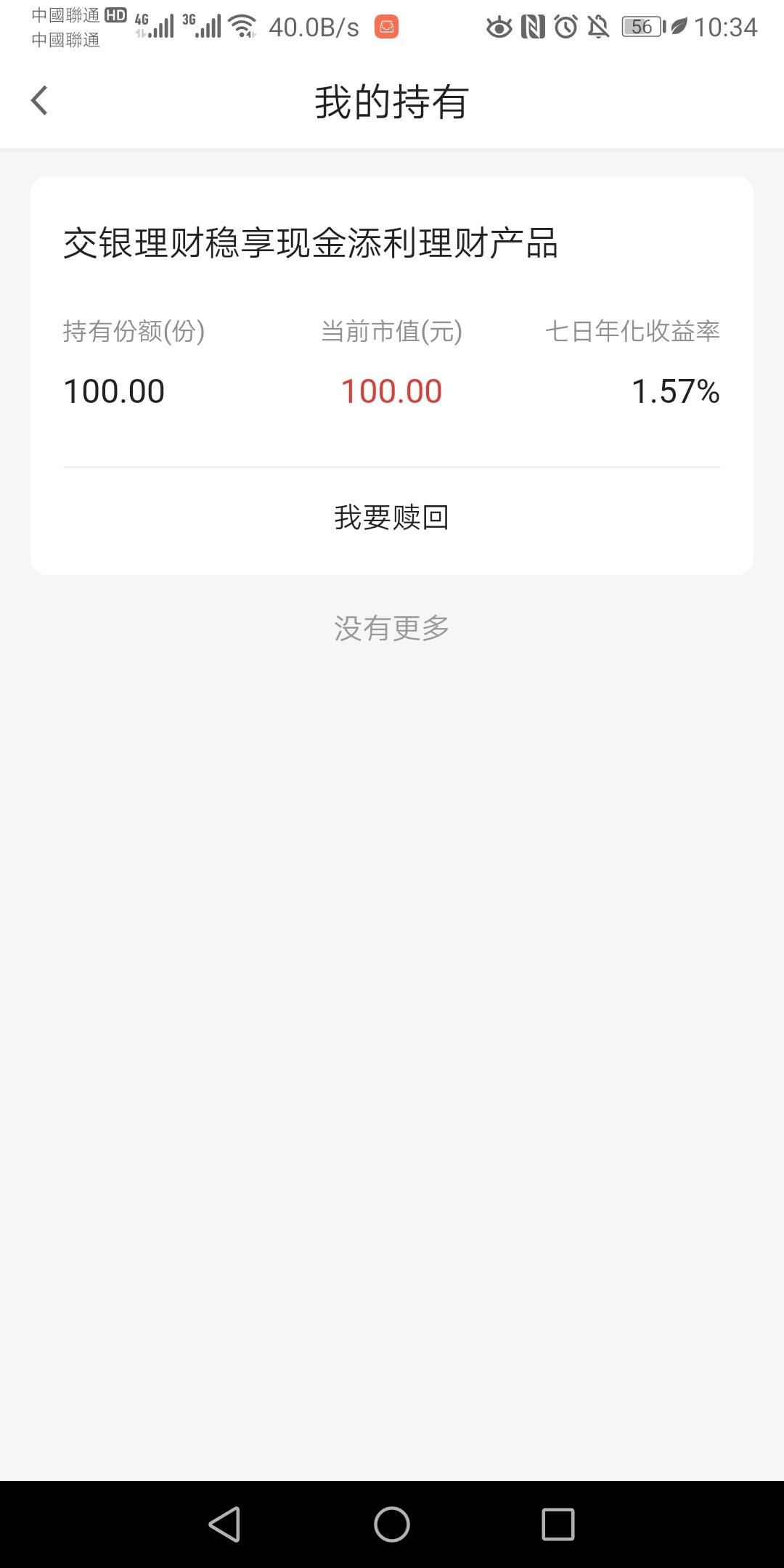Tap the system home button
The width and height of the screenshot is (784, 1568).
coord(392,1524)
